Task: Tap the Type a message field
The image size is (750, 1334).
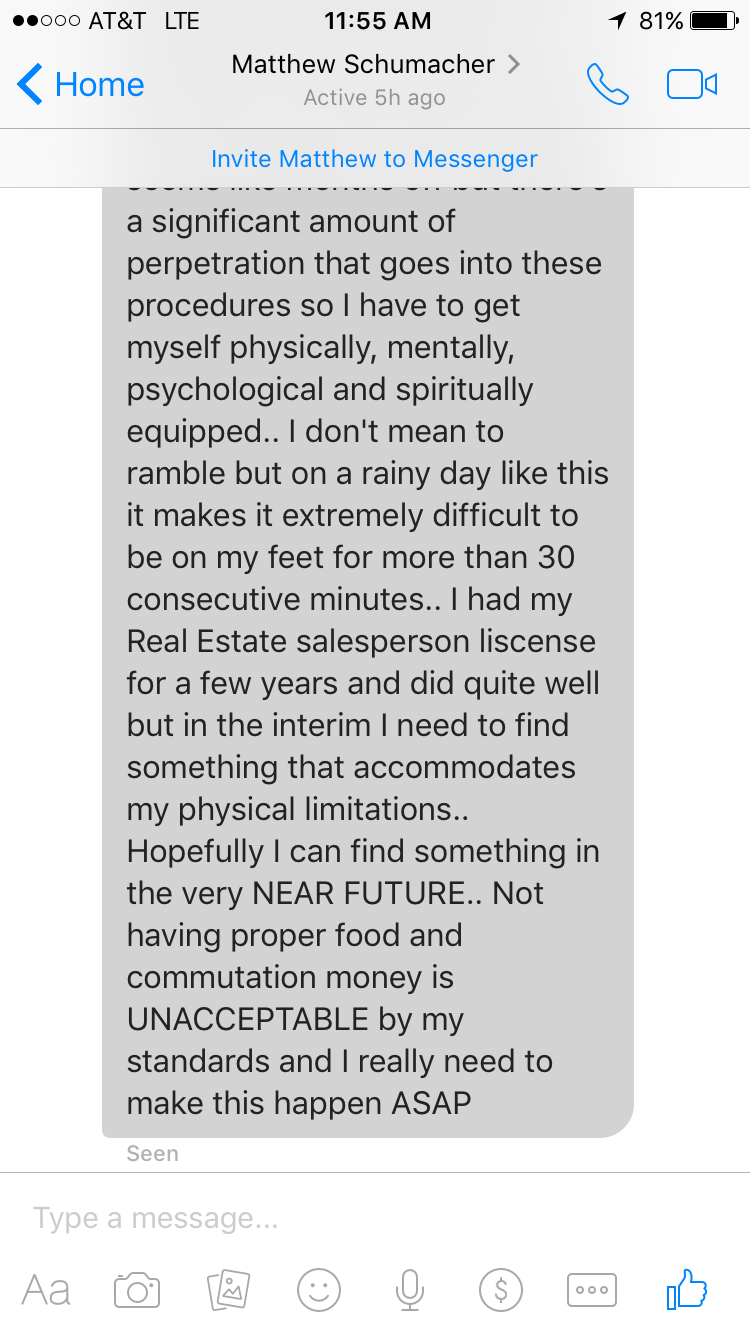Action: point(375,1218)
